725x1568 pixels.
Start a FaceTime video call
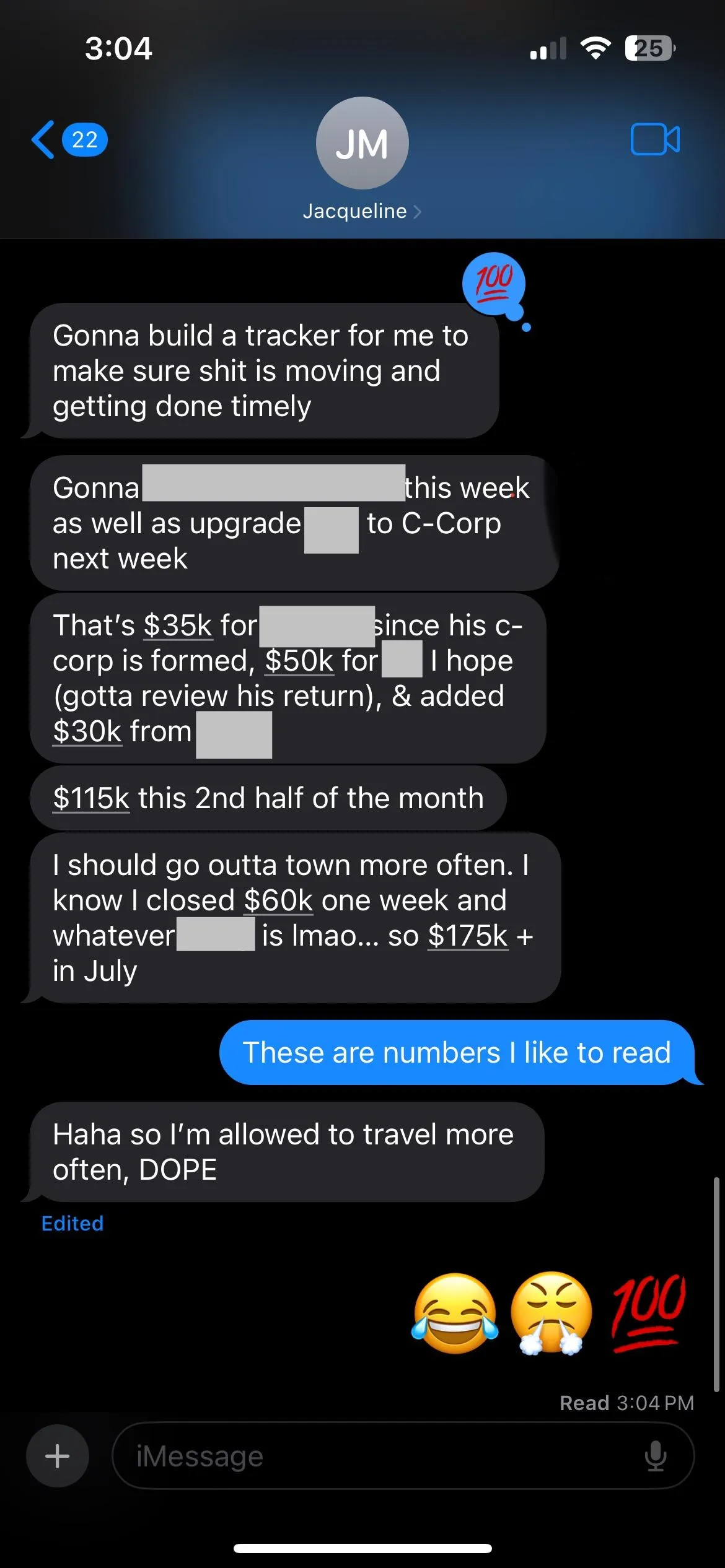(x=654, y=139)
